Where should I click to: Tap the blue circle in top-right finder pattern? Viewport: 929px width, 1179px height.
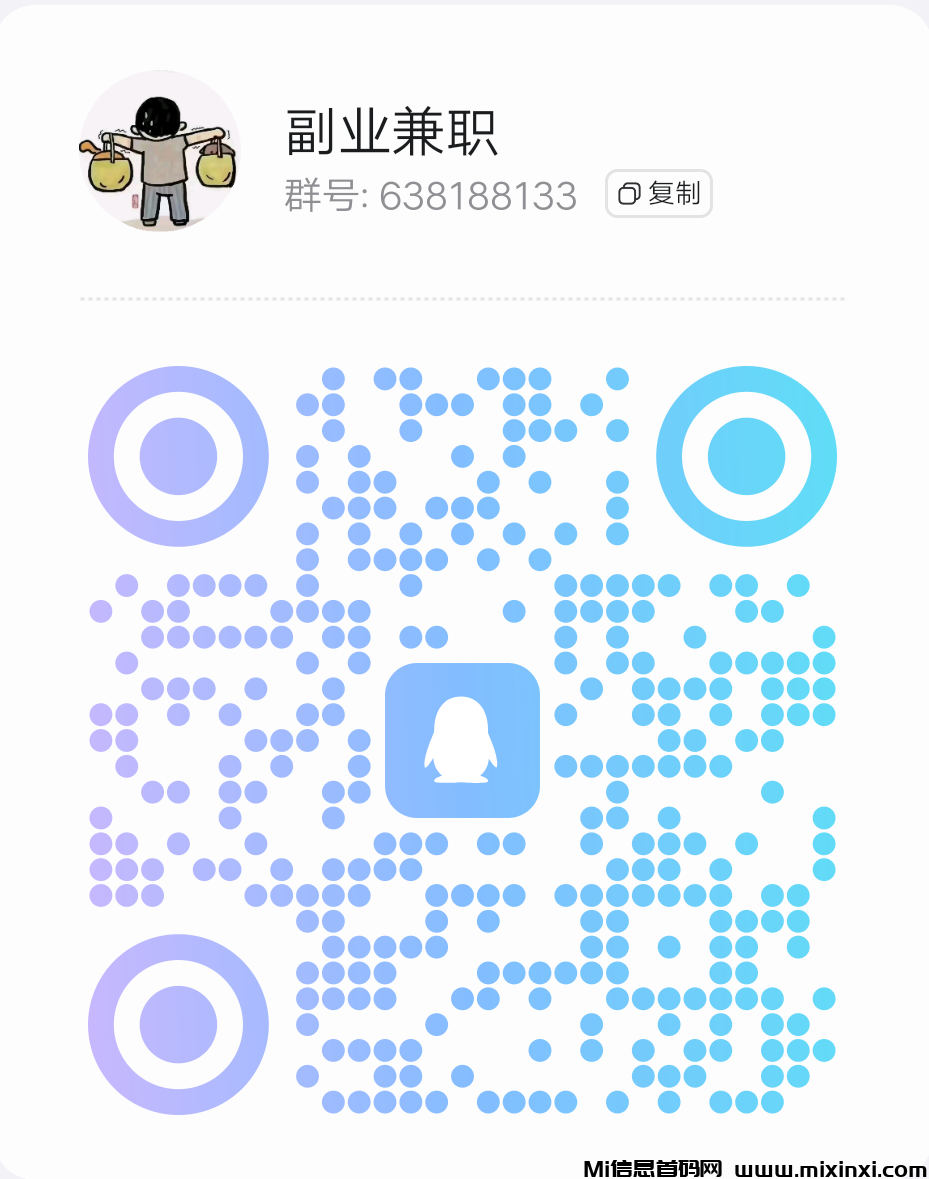coord(747,455)
